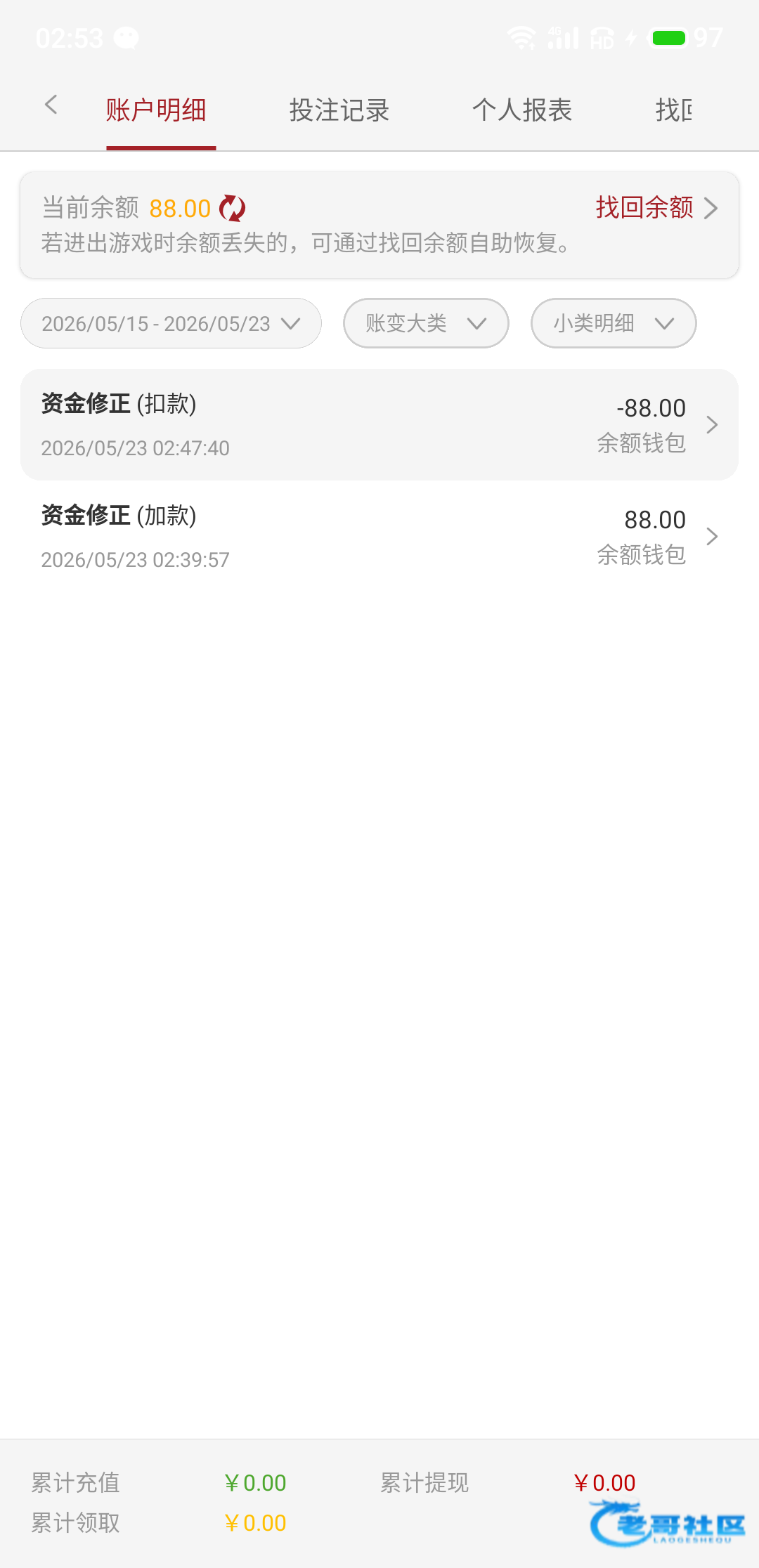Viewport: 759px width, 1568px height.
Task: Open 找回余额 link
Action: tap(656, 208)
